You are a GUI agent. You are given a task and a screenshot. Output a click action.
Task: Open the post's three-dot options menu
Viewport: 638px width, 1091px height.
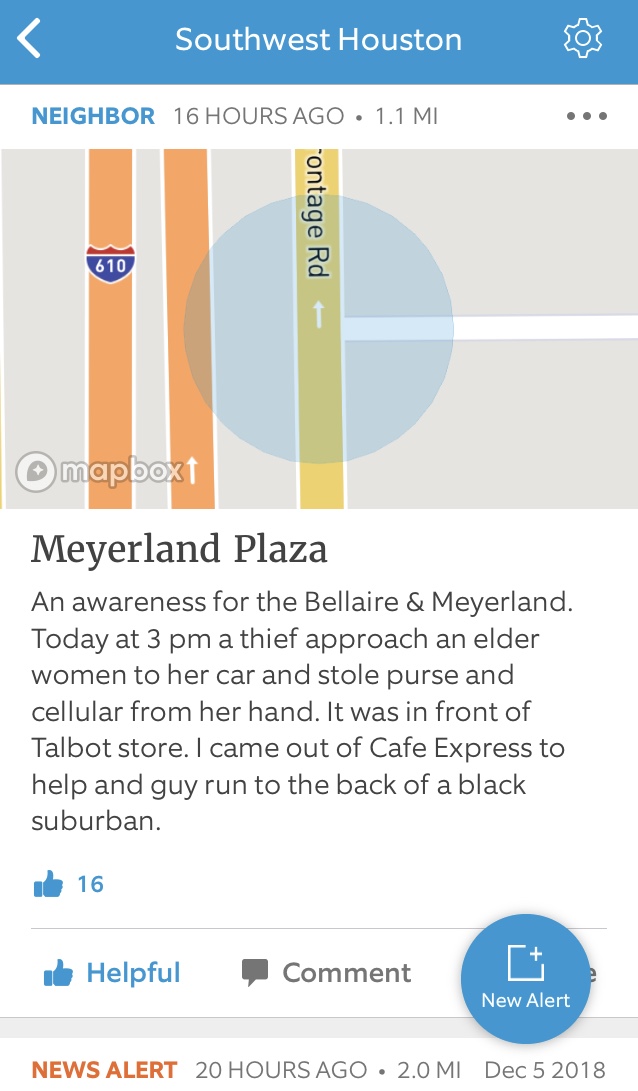[587, 116]
